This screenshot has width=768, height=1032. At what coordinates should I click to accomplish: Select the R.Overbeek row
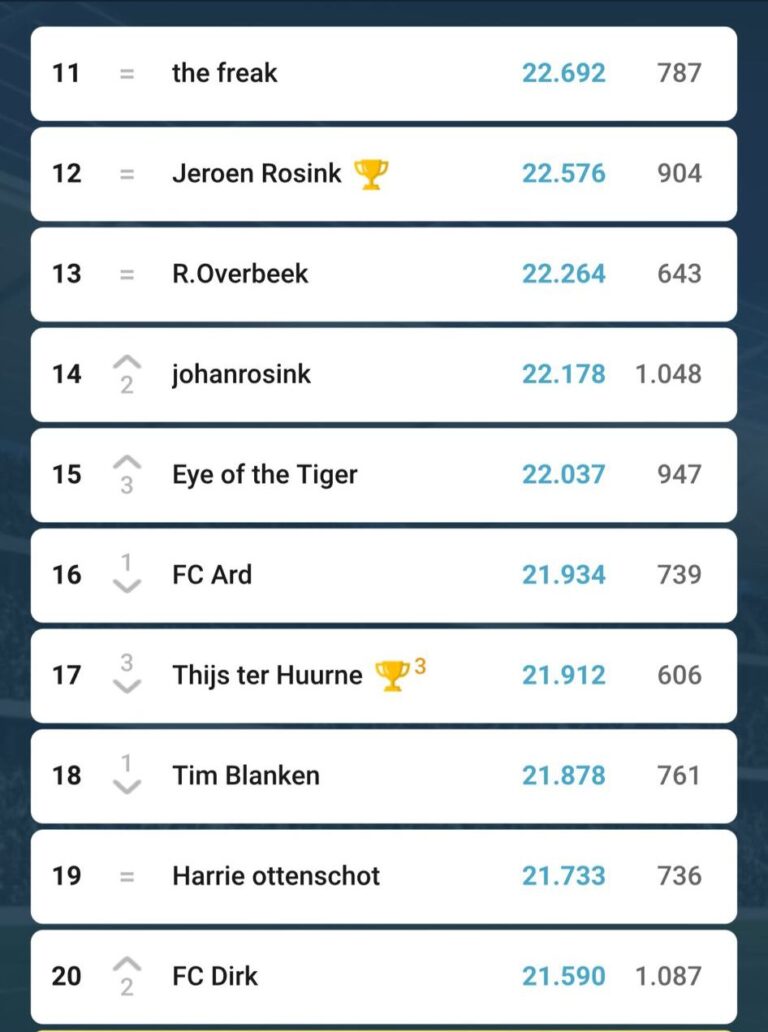[x=240, y=274]
